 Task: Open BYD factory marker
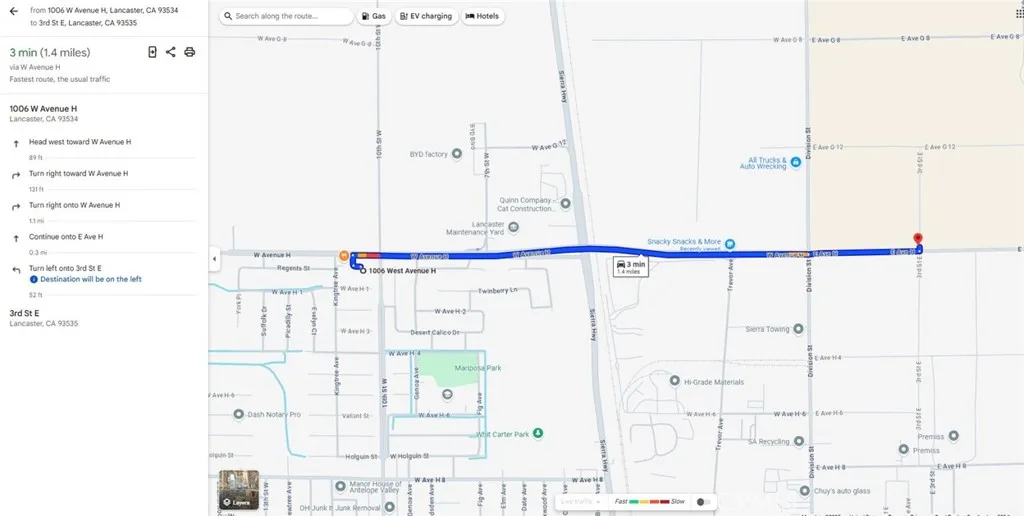pyautogui.click(x=457, y=154)
